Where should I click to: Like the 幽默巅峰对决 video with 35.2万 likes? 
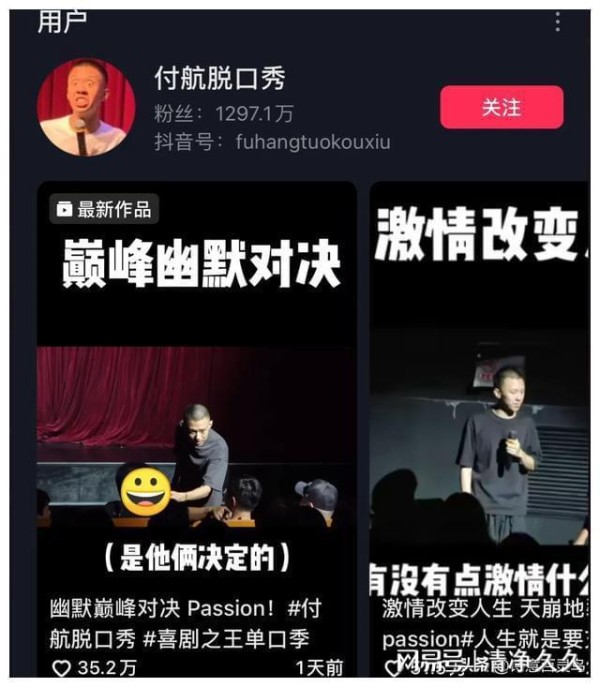pyautogui.click(x=61, y=667)
